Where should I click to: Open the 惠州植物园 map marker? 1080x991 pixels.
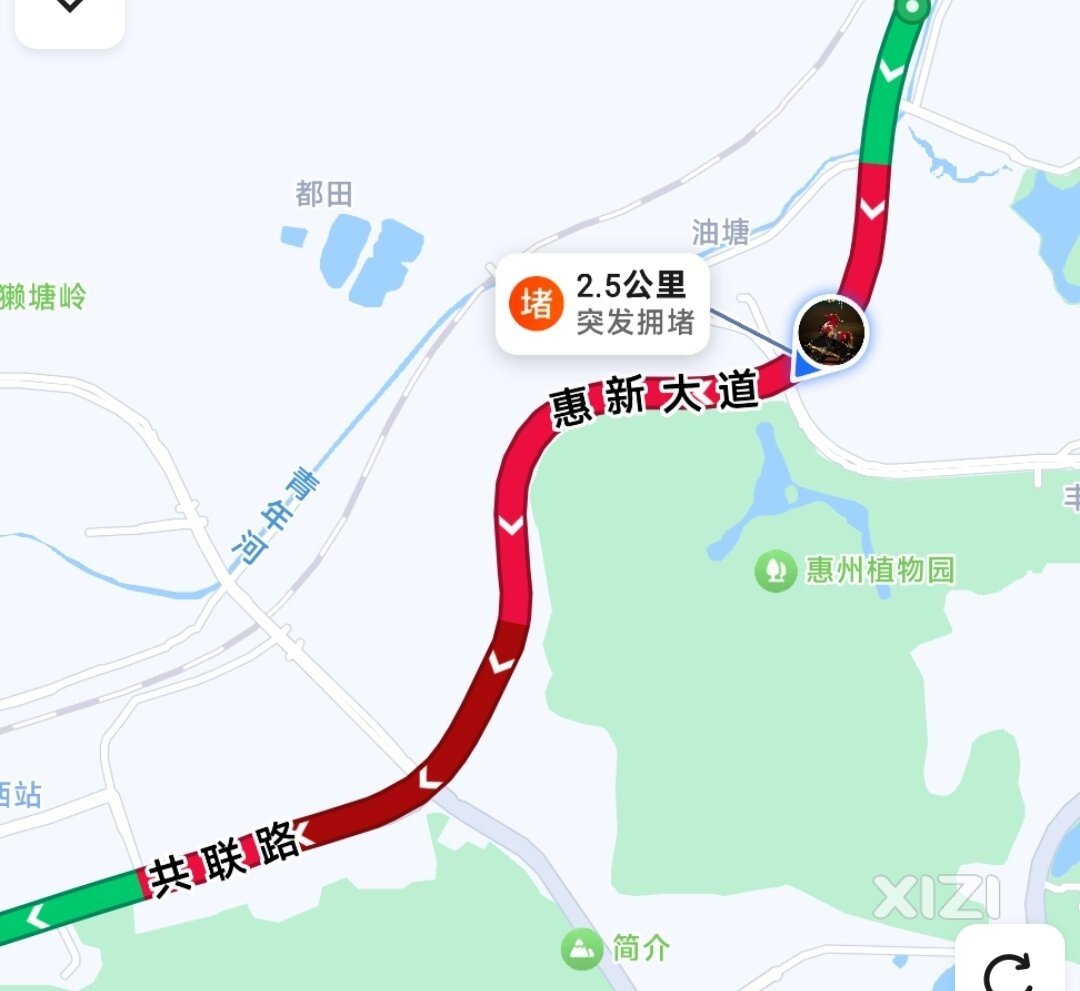click(x=775, y=571)
